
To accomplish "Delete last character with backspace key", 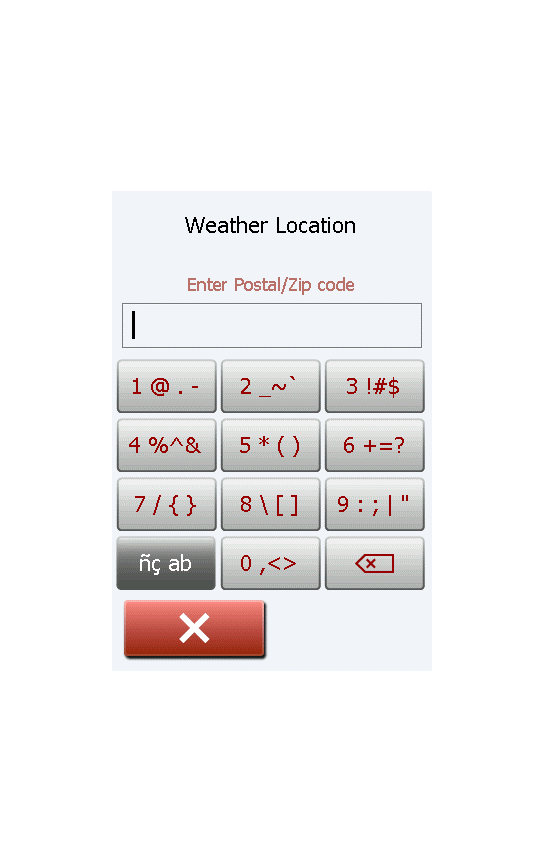I will point(374,563).
